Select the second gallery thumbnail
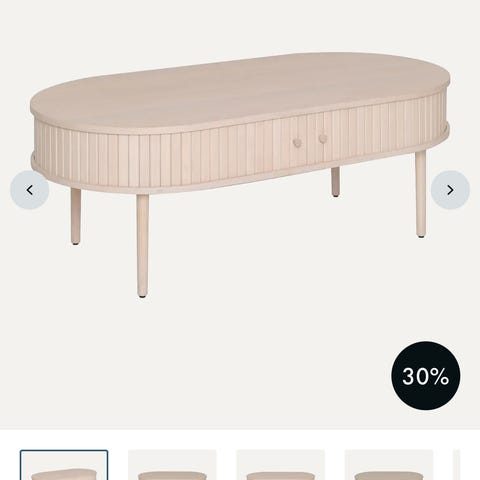Screen dimensions: 480x480 [172, 465]
